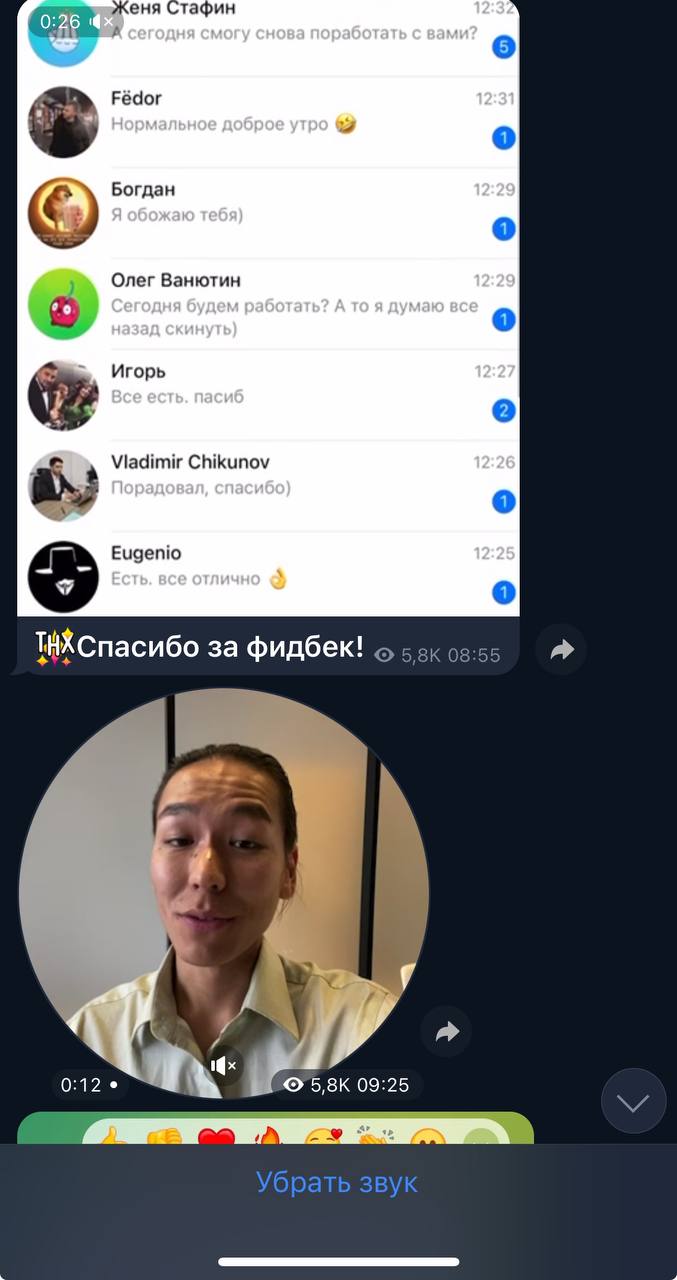
Task: Jump to the latest messages
Action: click(x=633, y=1102)
